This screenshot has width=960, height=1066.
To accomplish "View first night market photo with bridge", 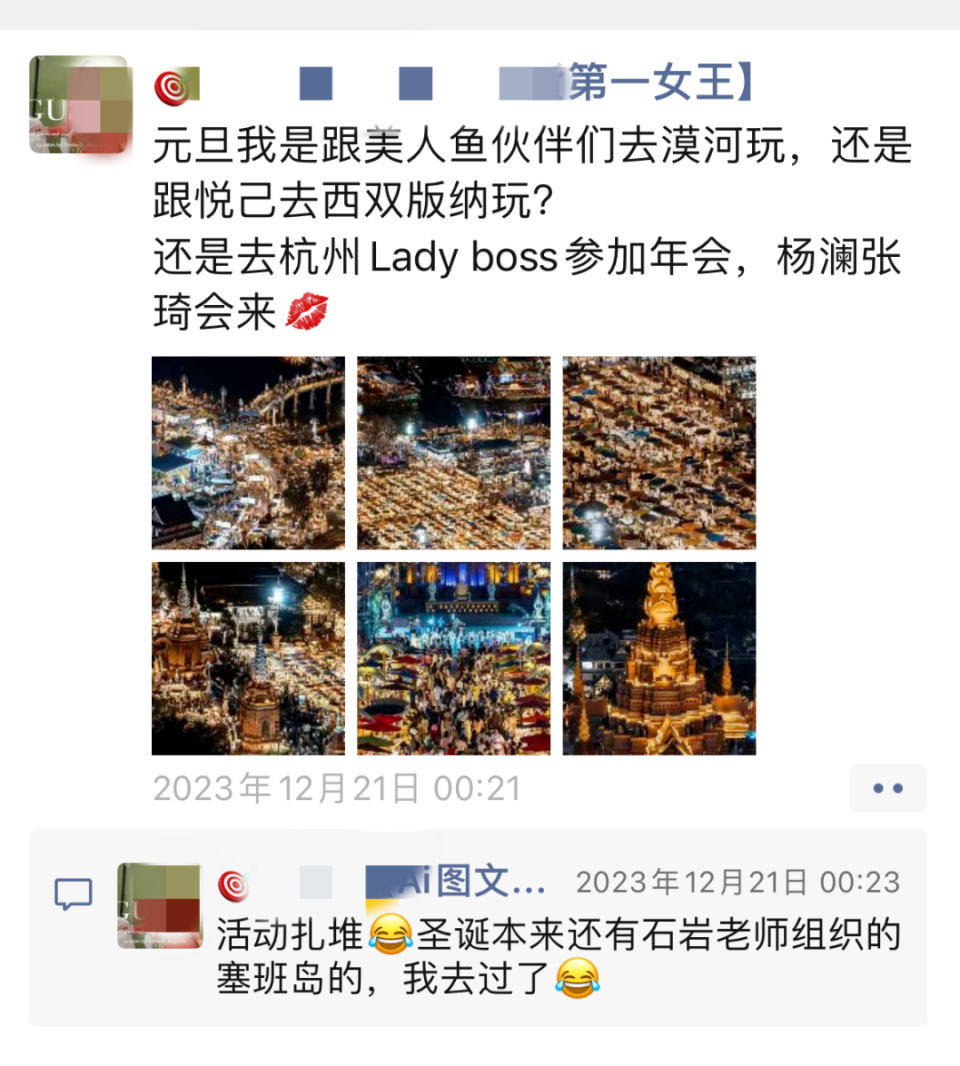I will (x=248, y=453).
